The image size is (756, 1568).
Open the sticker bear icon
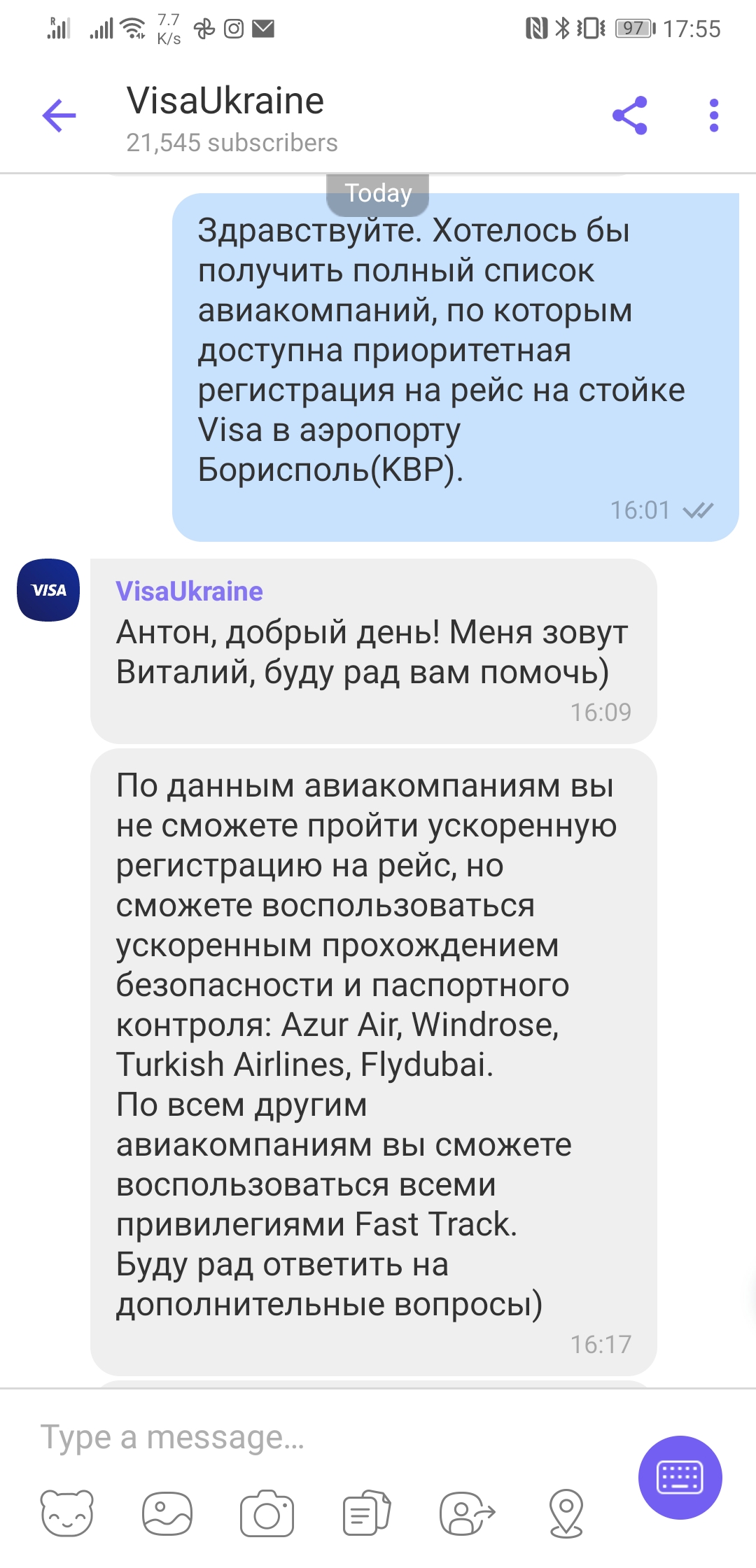tap(66, 1513)
